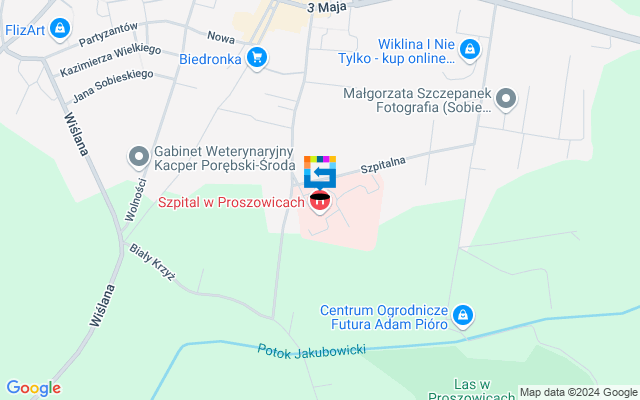Open Wiklina I Nie Tylko shop pin
640x400 pixels.
point(470,50)
